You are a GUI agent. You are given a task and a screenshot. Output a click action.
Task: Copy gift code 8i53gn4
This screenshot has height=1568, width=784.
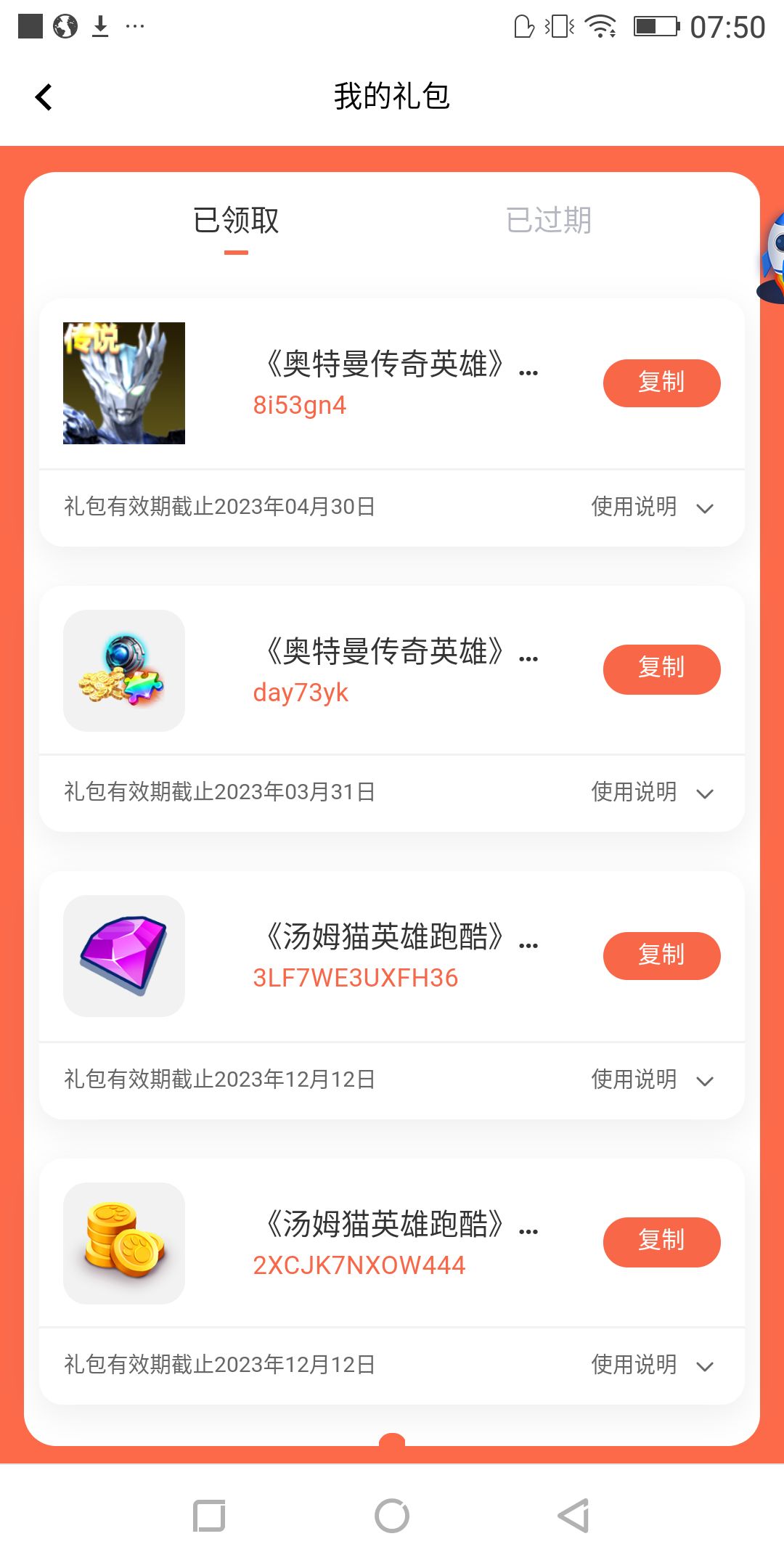661,383
